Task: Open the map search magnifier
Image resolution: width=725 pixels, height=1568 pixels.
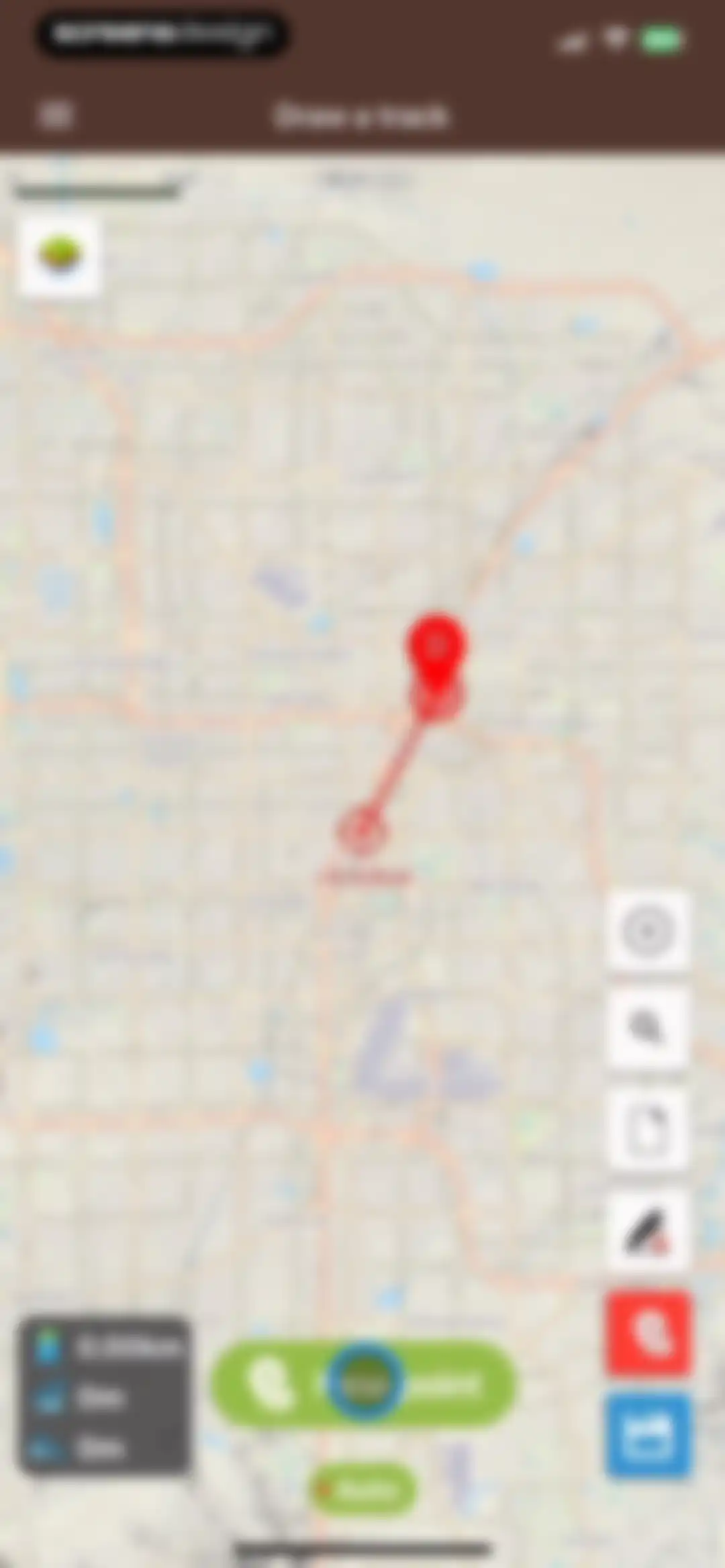Action: tap(647, 1028)
